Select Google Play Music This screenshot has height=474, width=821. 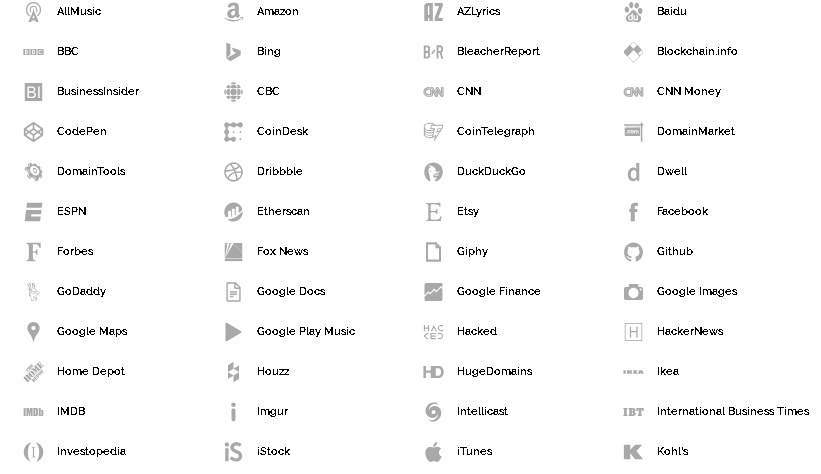[x=305, y=331]
